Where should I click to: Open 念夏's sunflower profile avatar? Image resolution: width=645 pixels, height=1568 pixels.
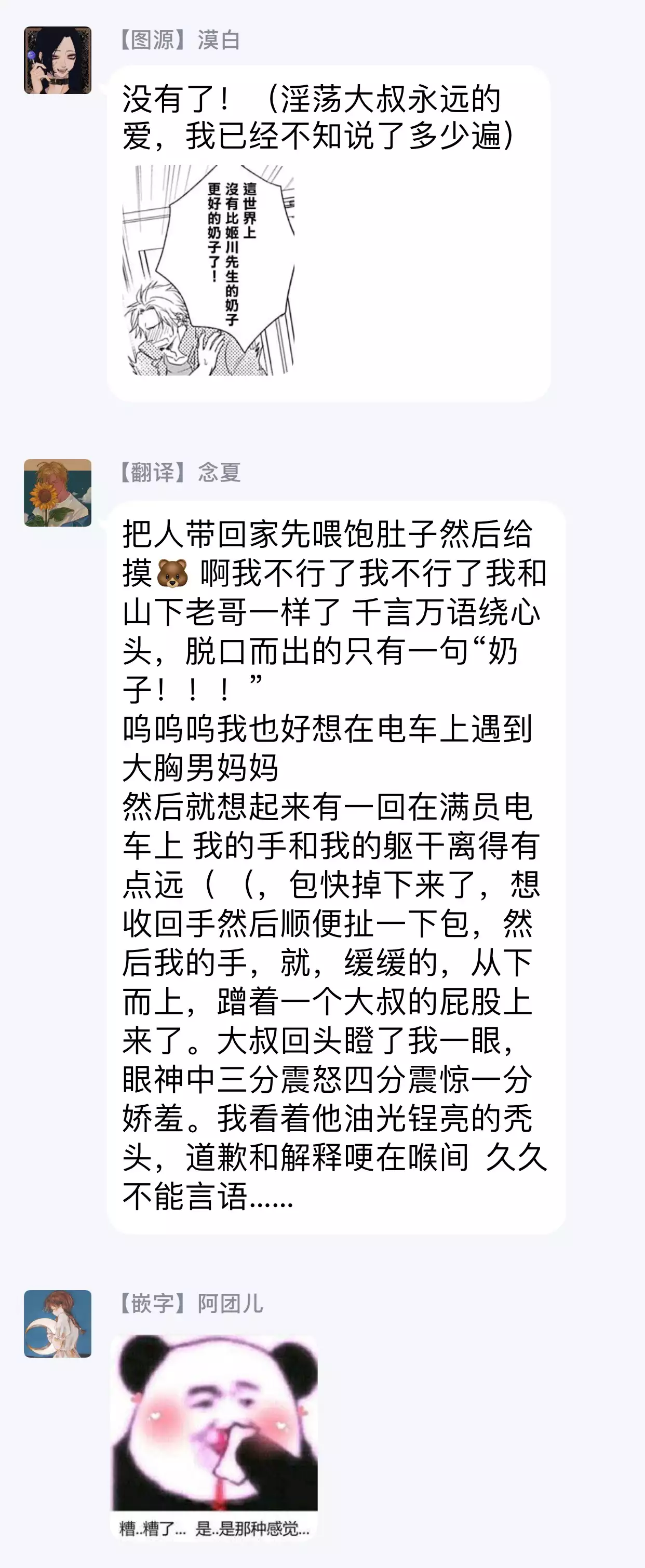point(57,492)
